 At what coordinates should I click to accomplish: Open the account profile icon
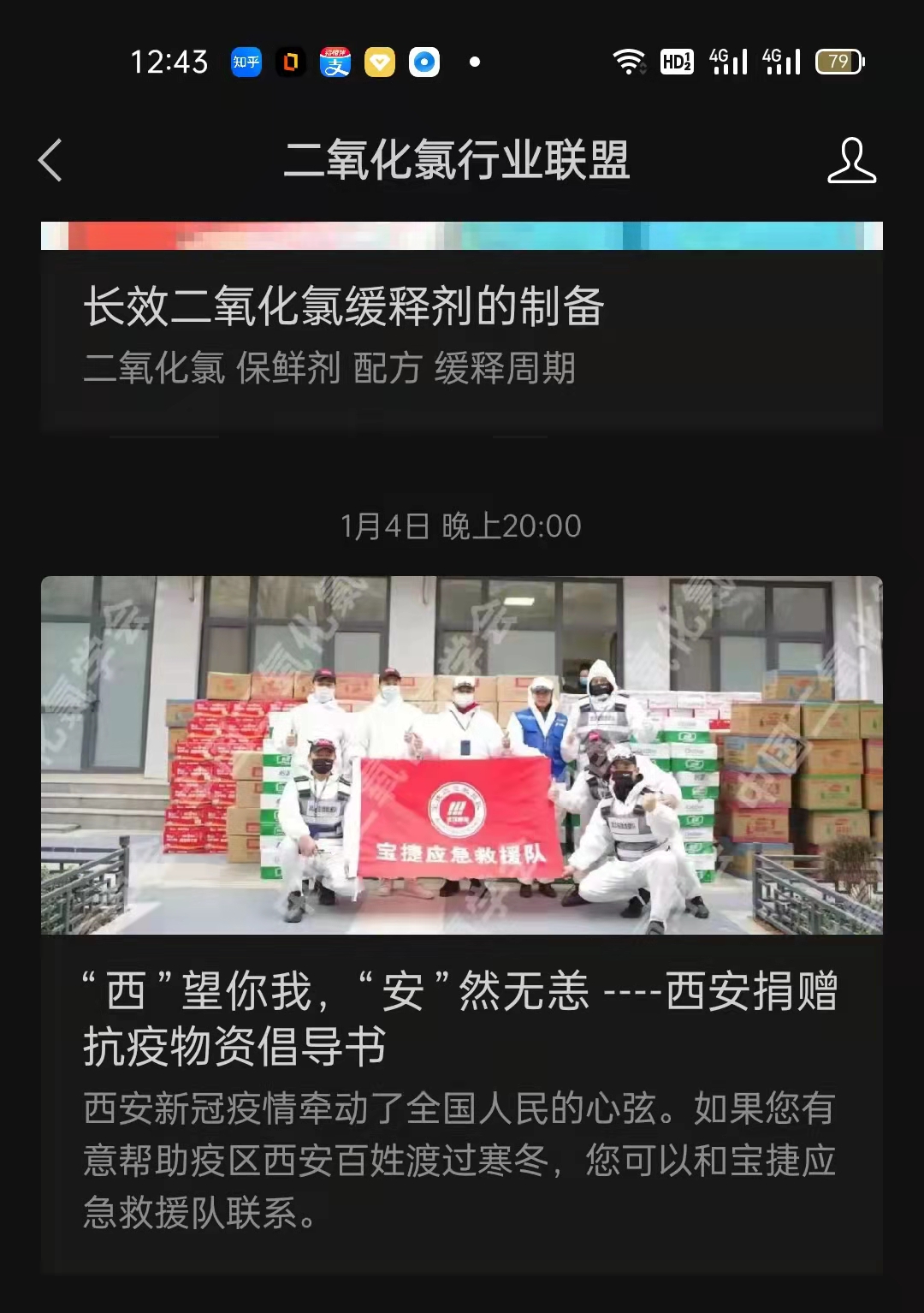click(x=851, y=160)
